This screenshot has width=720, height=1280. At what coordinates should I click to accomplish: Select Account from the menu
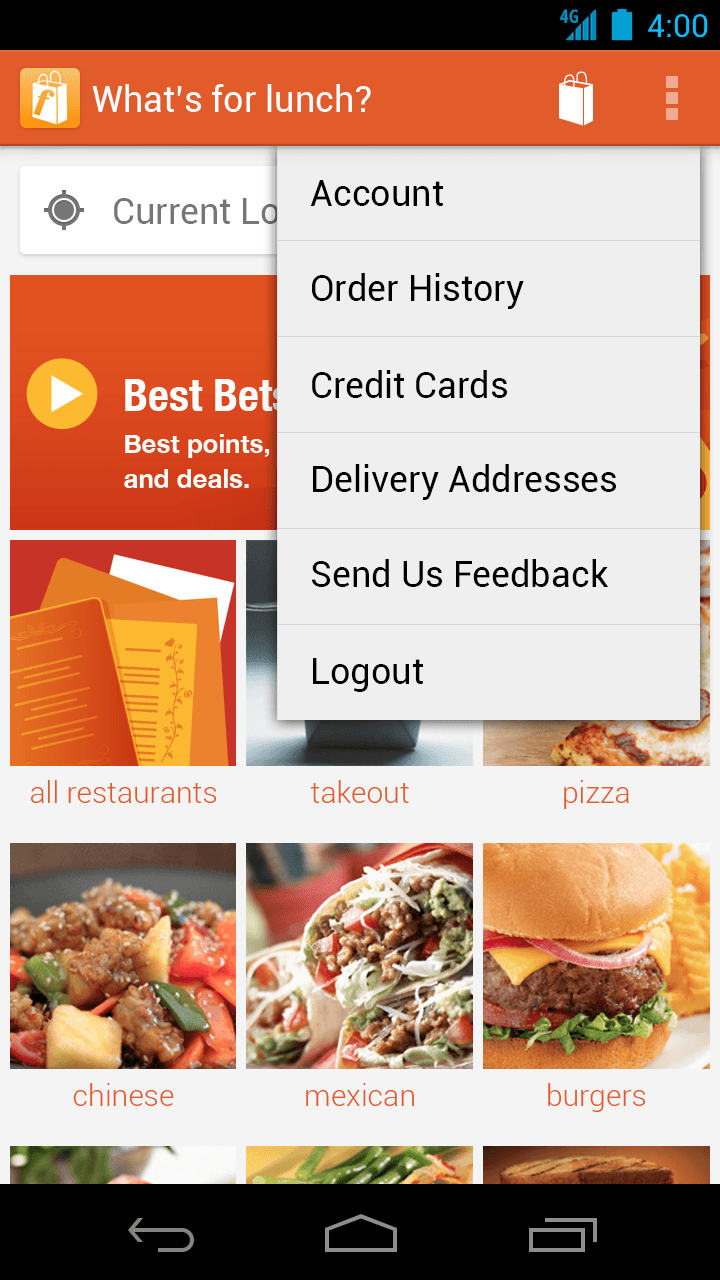(488, 193)
